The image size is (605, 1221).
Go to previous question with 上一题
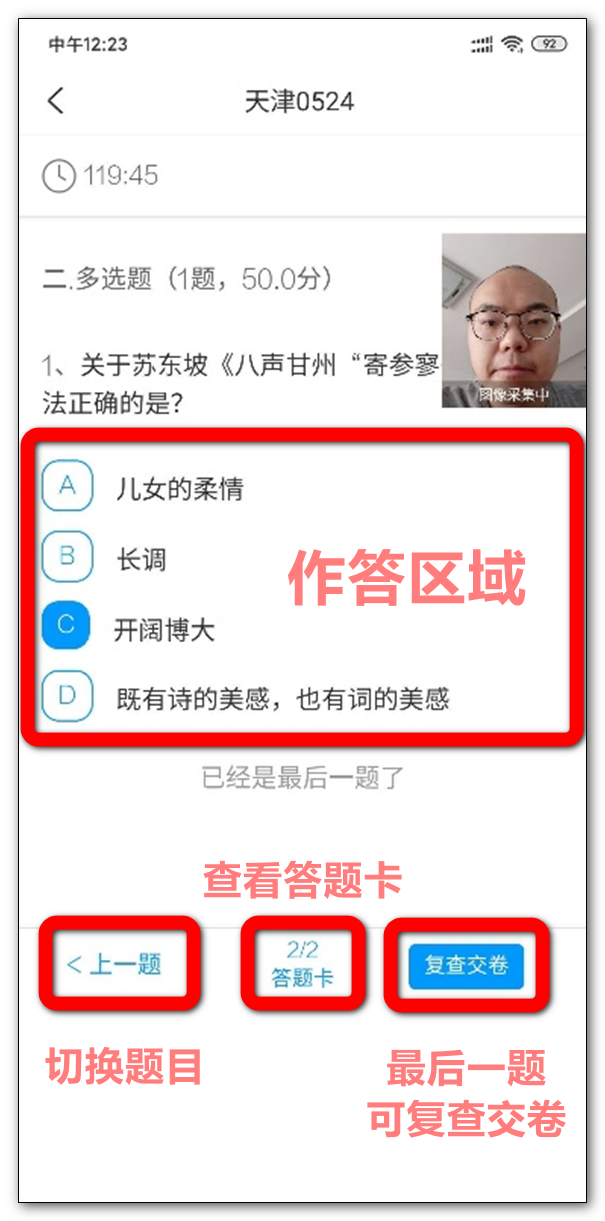[114, 964]
